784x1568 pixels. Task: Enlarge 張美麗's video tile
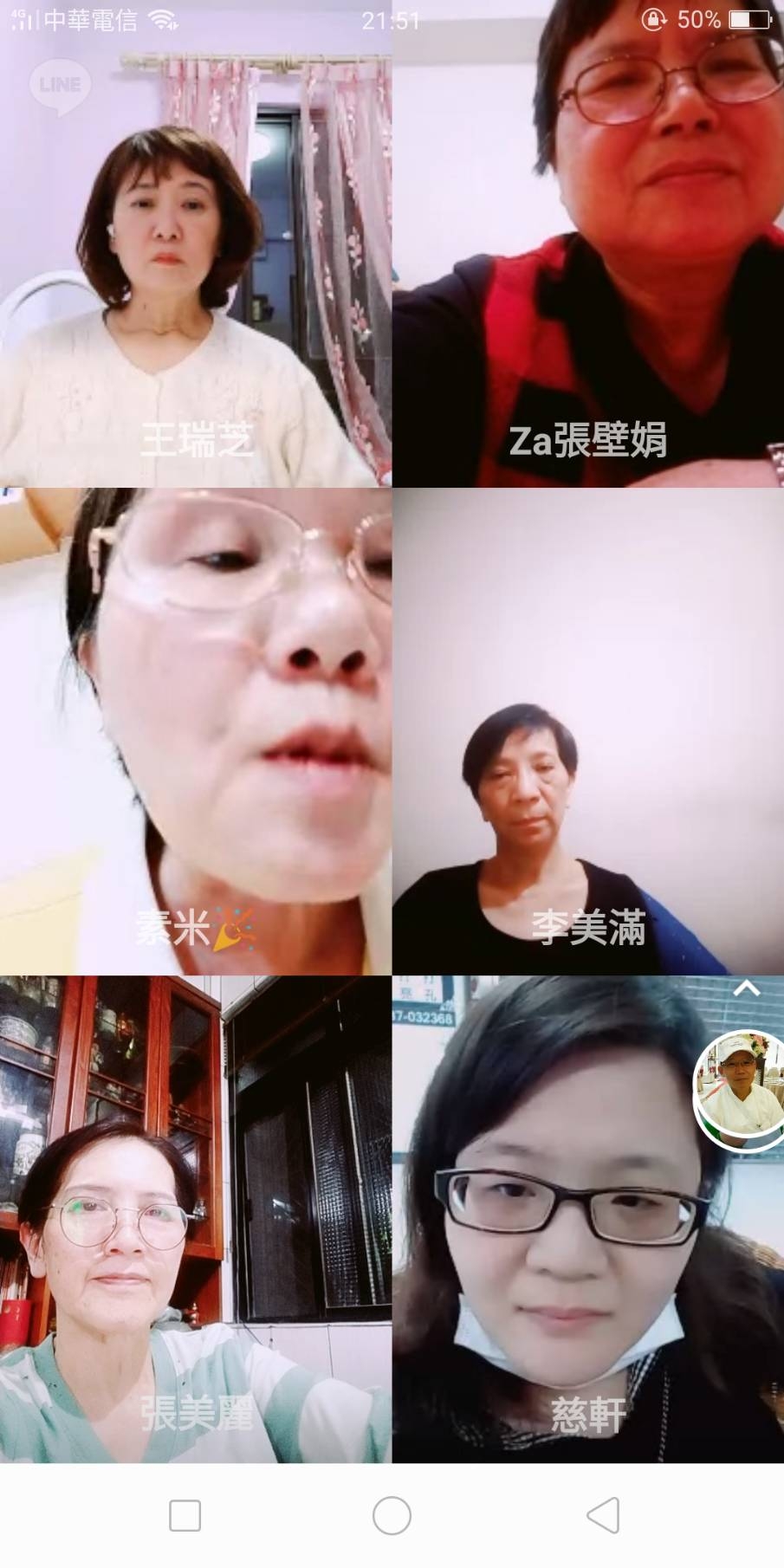[196, 1220]
